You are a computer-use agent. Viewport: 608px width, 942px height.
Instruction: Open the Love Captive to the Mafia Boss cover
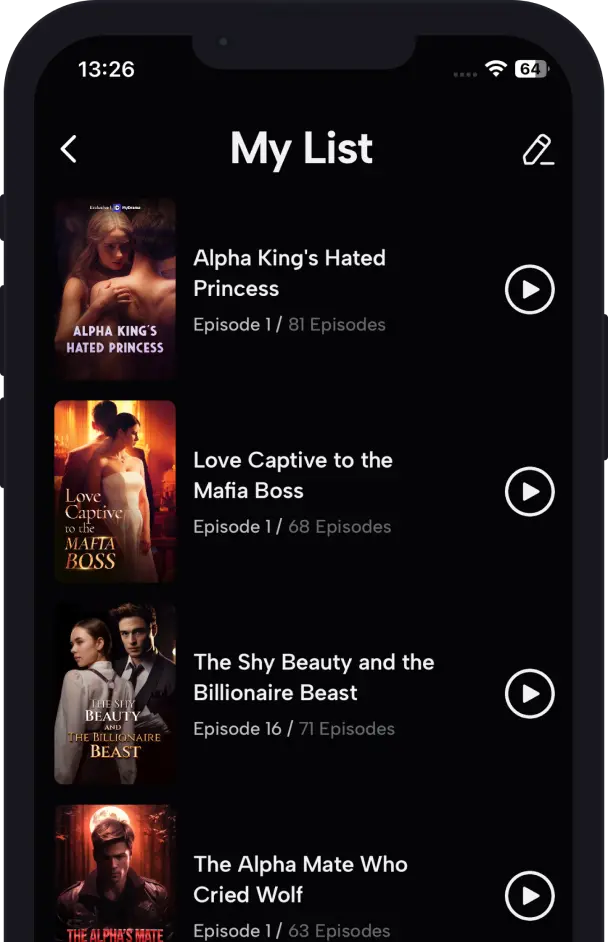[115, 491]
